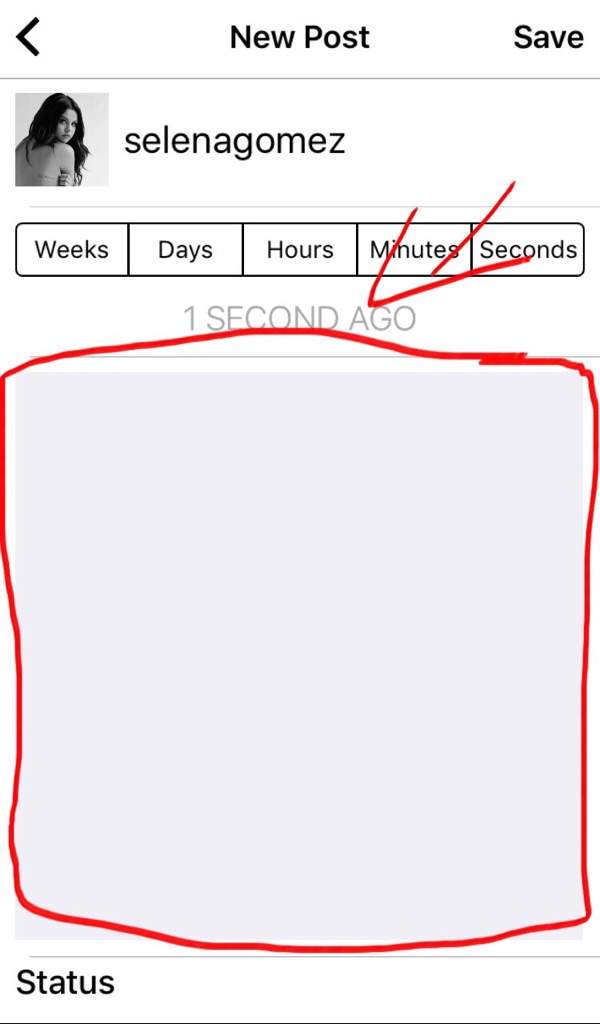Choose the Hours segment

pyautogui.click(x=299, y=249)
